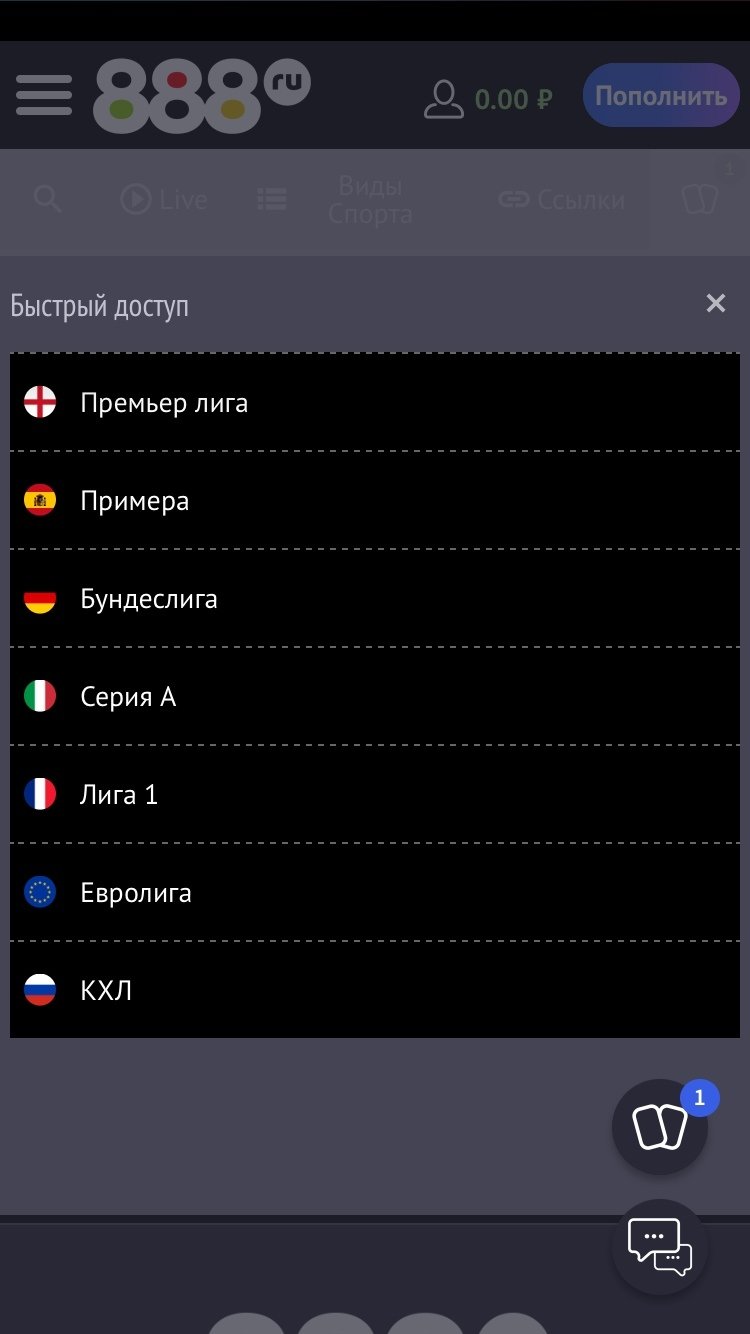Open the floating bet slip button
750x1334 pixels.
click(x=660, y=1127)
